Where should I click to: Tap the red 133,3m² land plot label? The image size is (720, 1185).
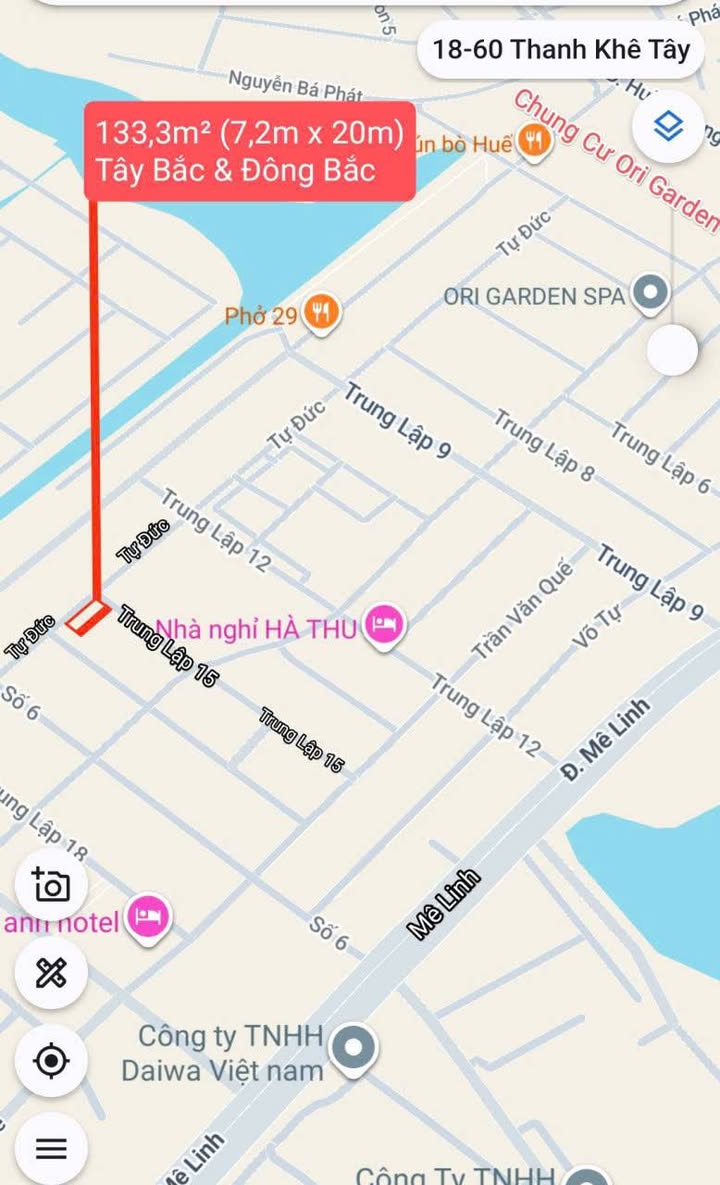tap(249, 151)
